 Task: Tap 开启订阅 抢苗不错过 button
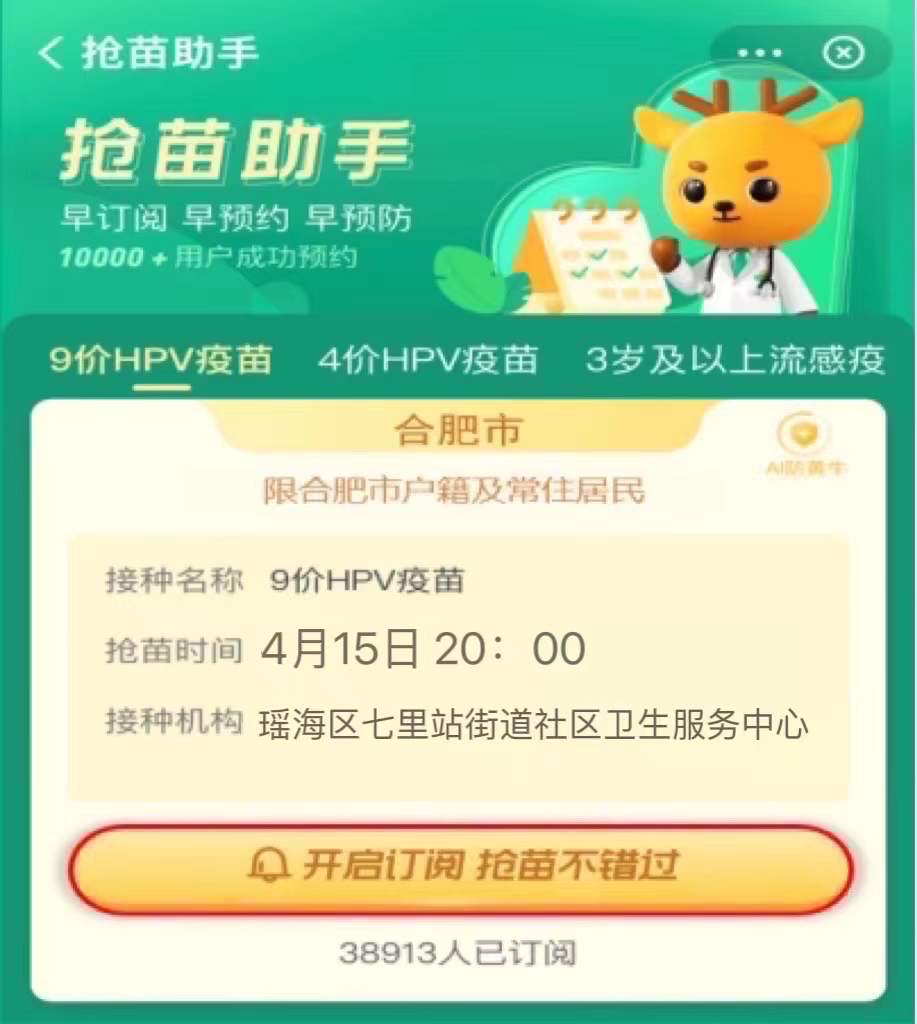[x=460, y=867]
